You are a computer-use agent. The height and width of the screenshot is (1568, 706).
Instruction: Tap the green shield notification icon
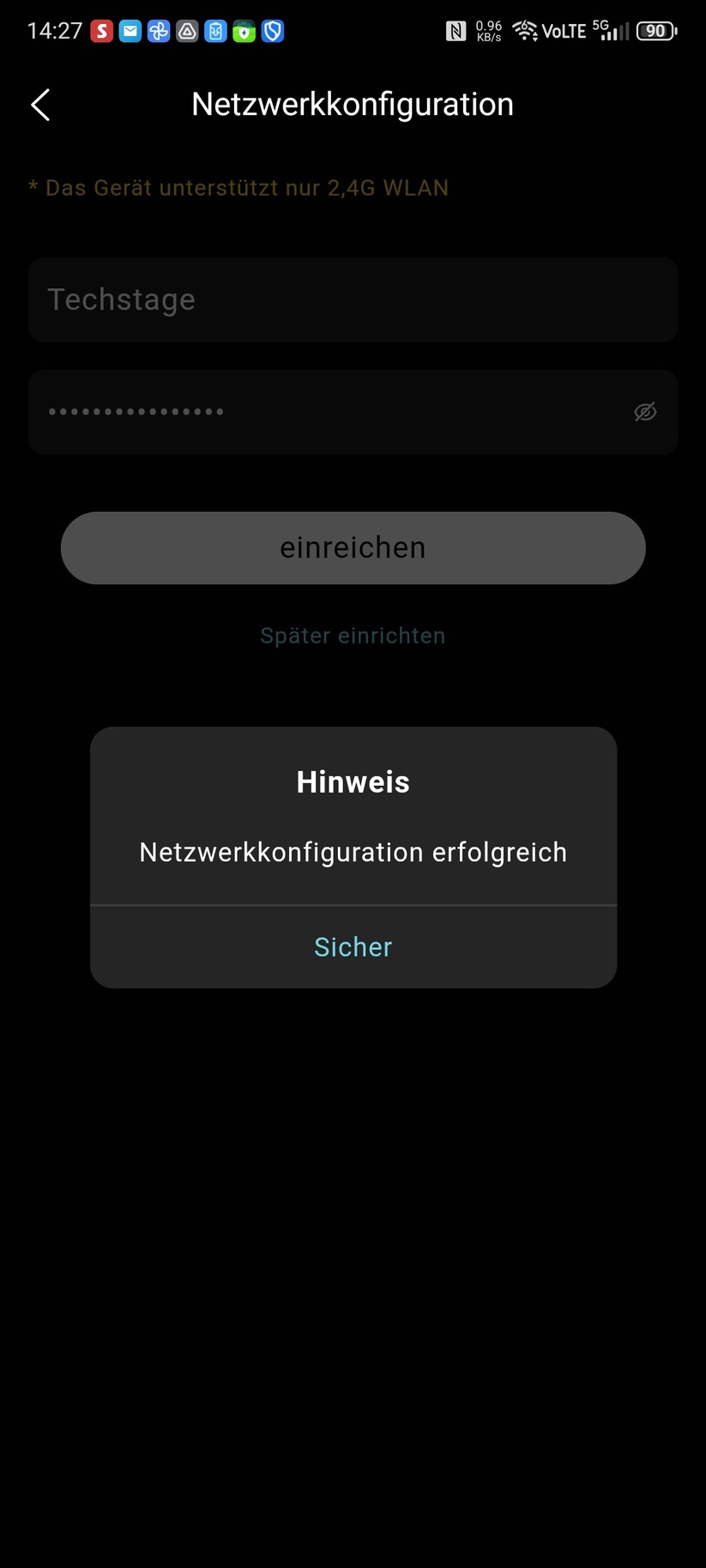(x=244, y=30)
